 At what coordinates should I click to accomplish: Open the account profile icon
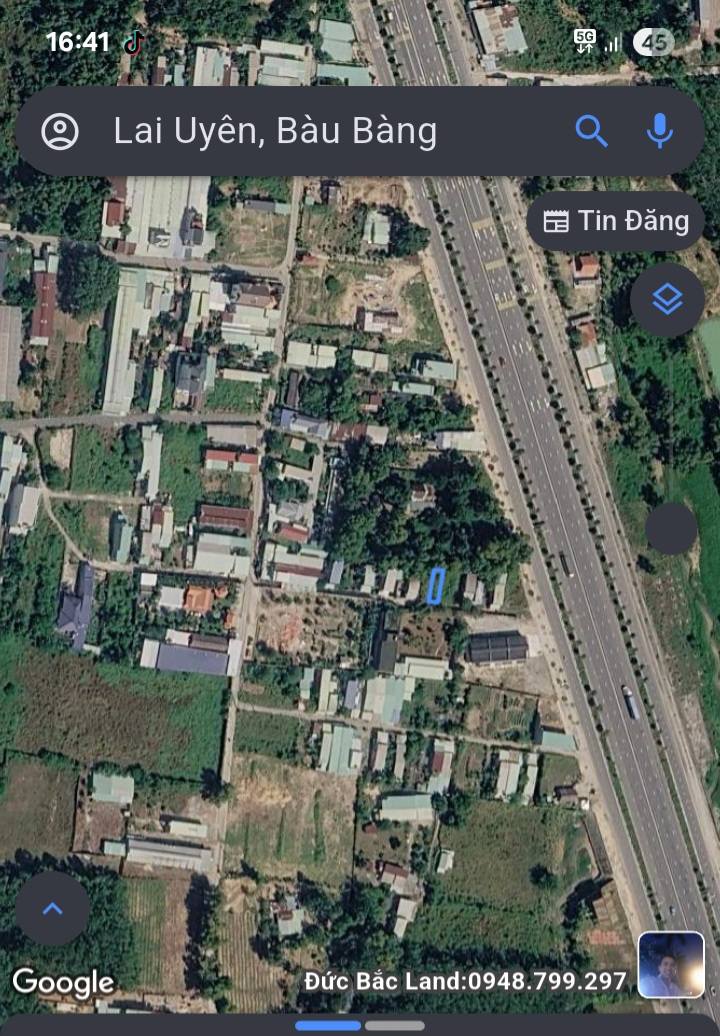[x=60, y=131]
